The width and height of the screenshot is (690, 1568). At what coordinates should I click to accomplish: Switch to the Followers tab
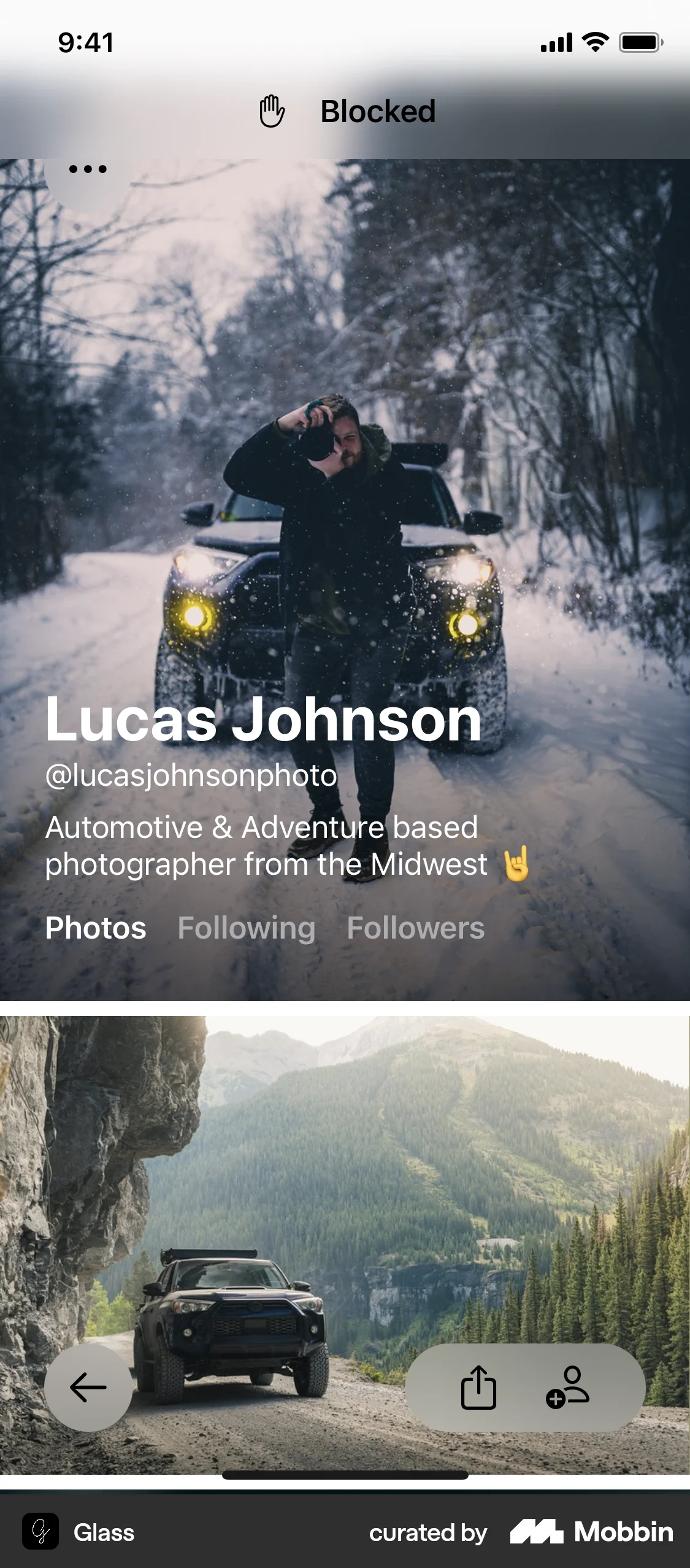(x=415, y=928)
